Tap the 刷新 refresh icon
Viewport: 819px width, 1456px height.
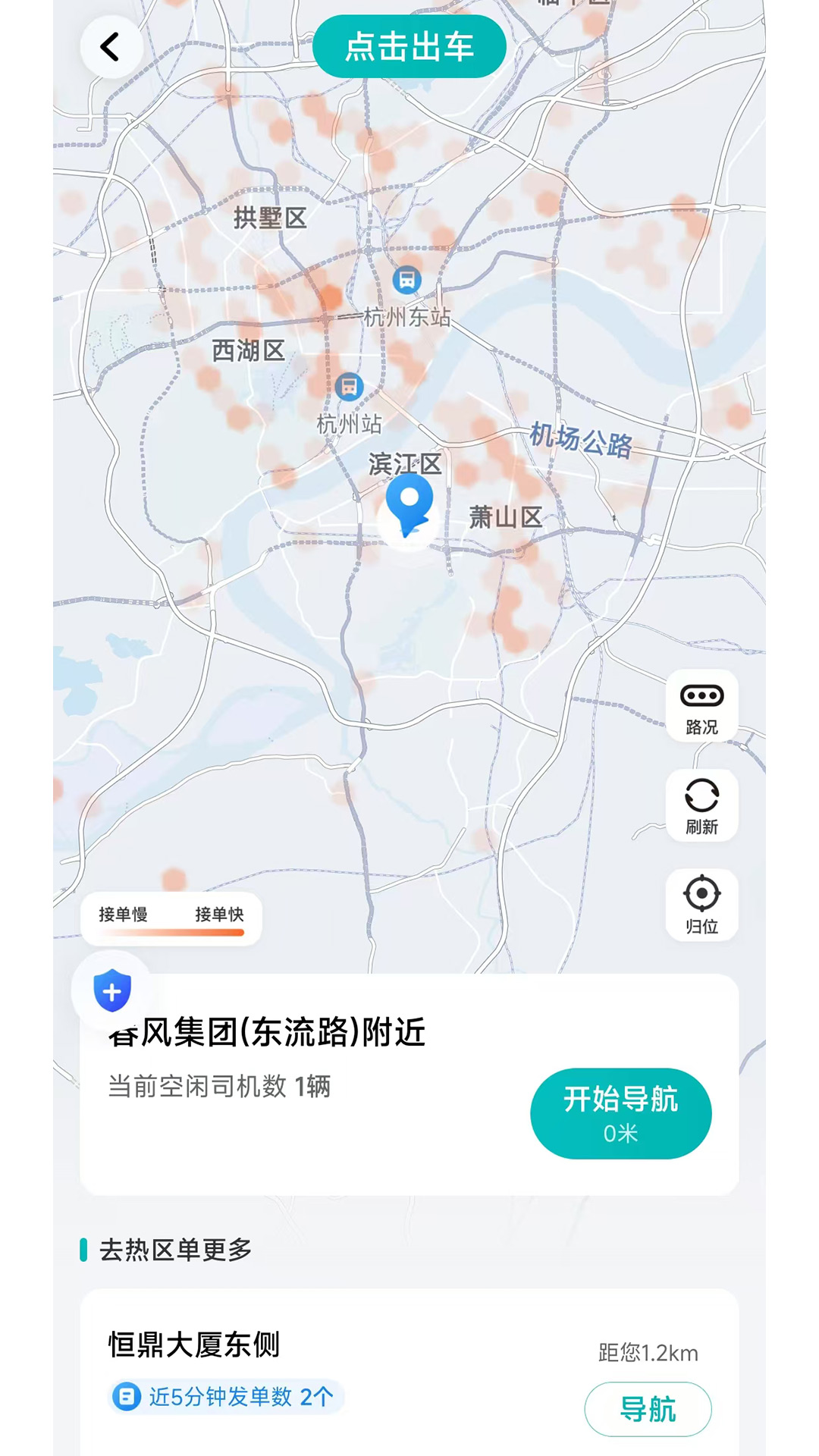click(x=701, y=806)
